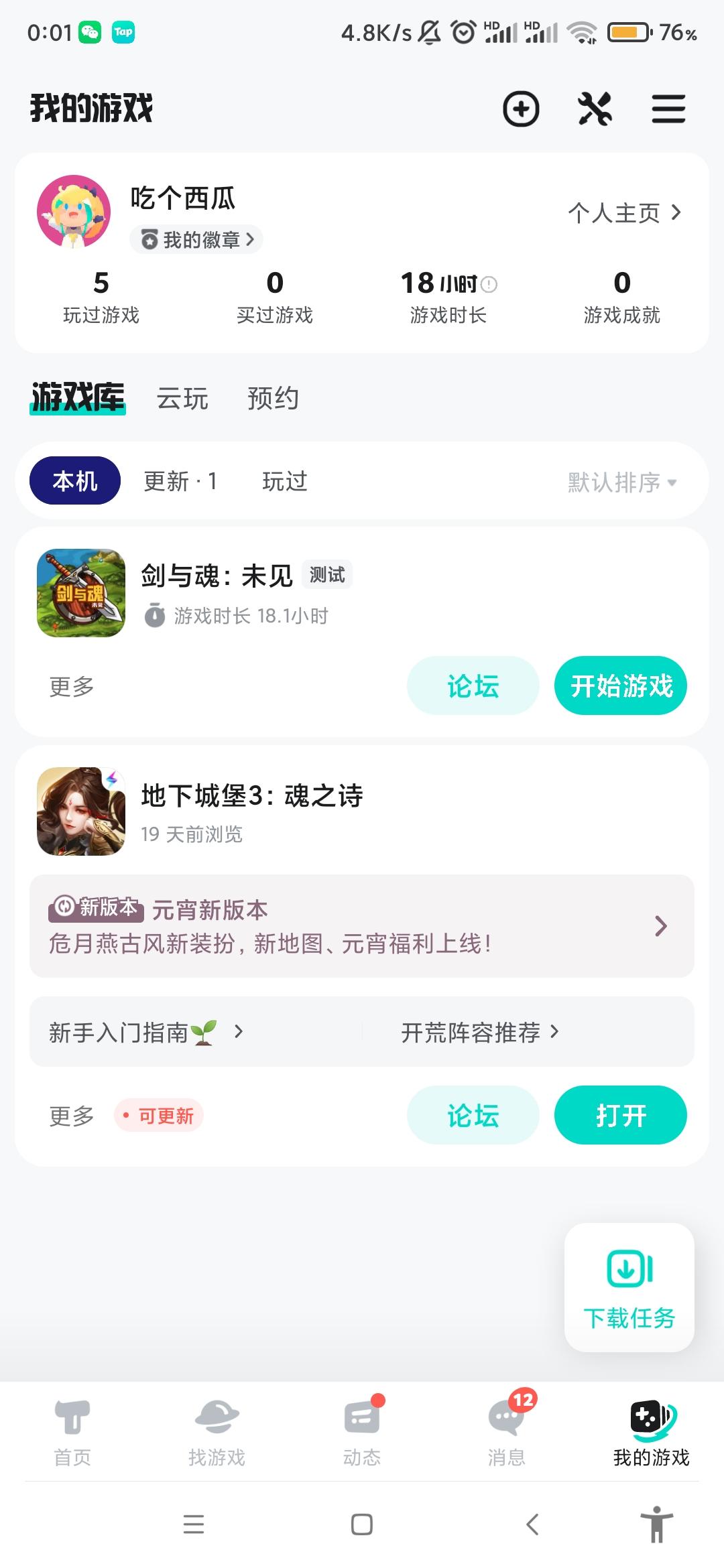Go to the 找游戏 tab
The height and width of the screenshot is (1568, 724).
[217, 1429]
